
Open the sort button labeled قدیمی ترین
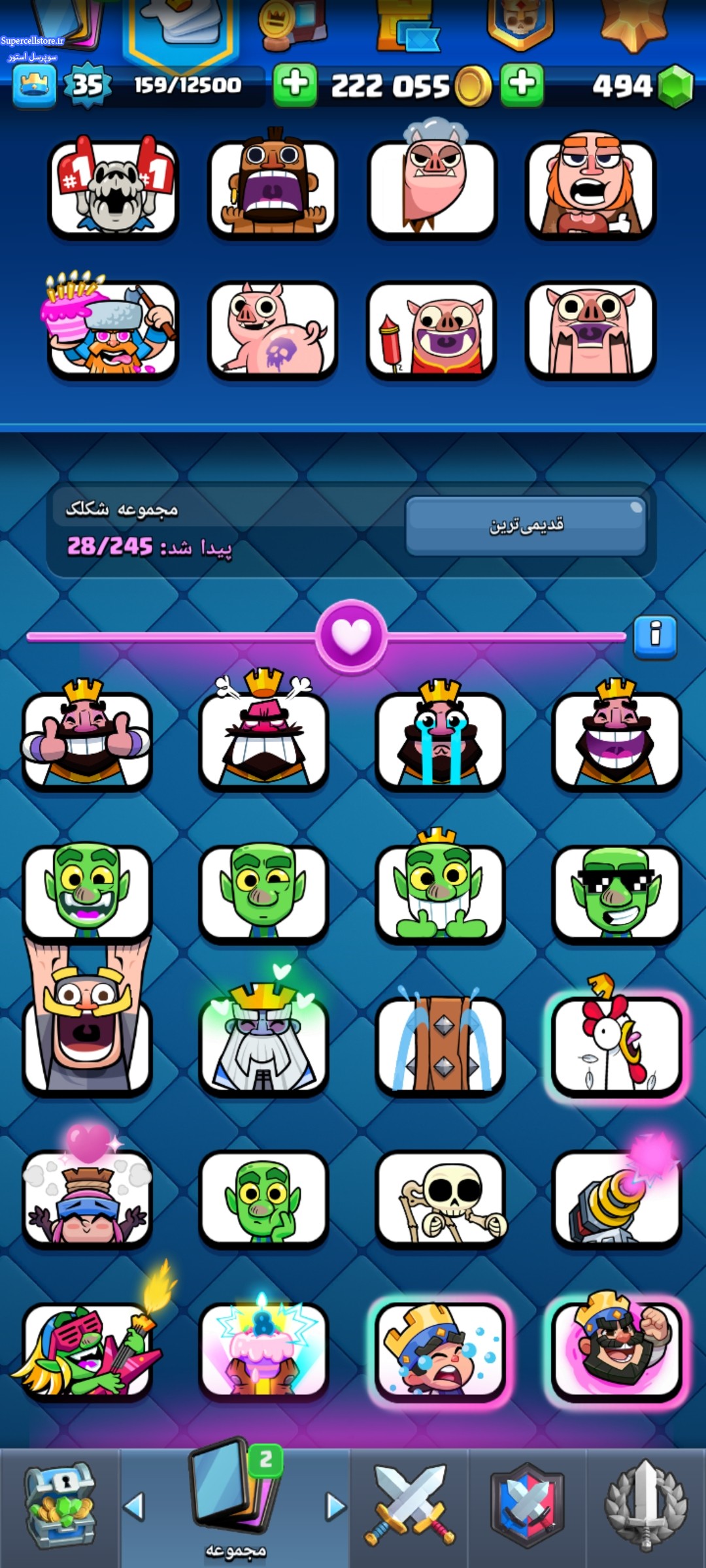click(x=526, y=525)
